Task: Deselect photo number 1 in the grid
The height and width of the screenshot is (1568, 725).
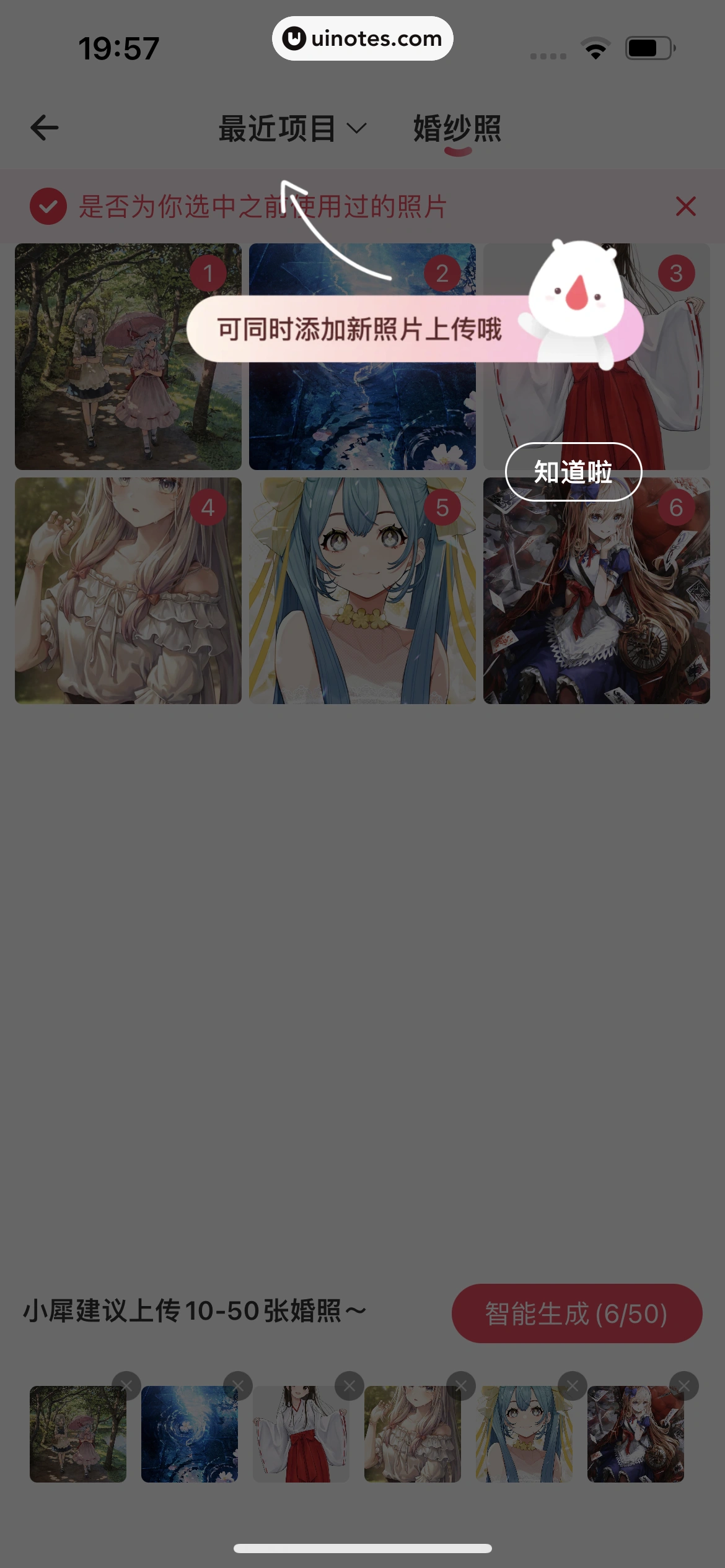Action: click(208, 272)
